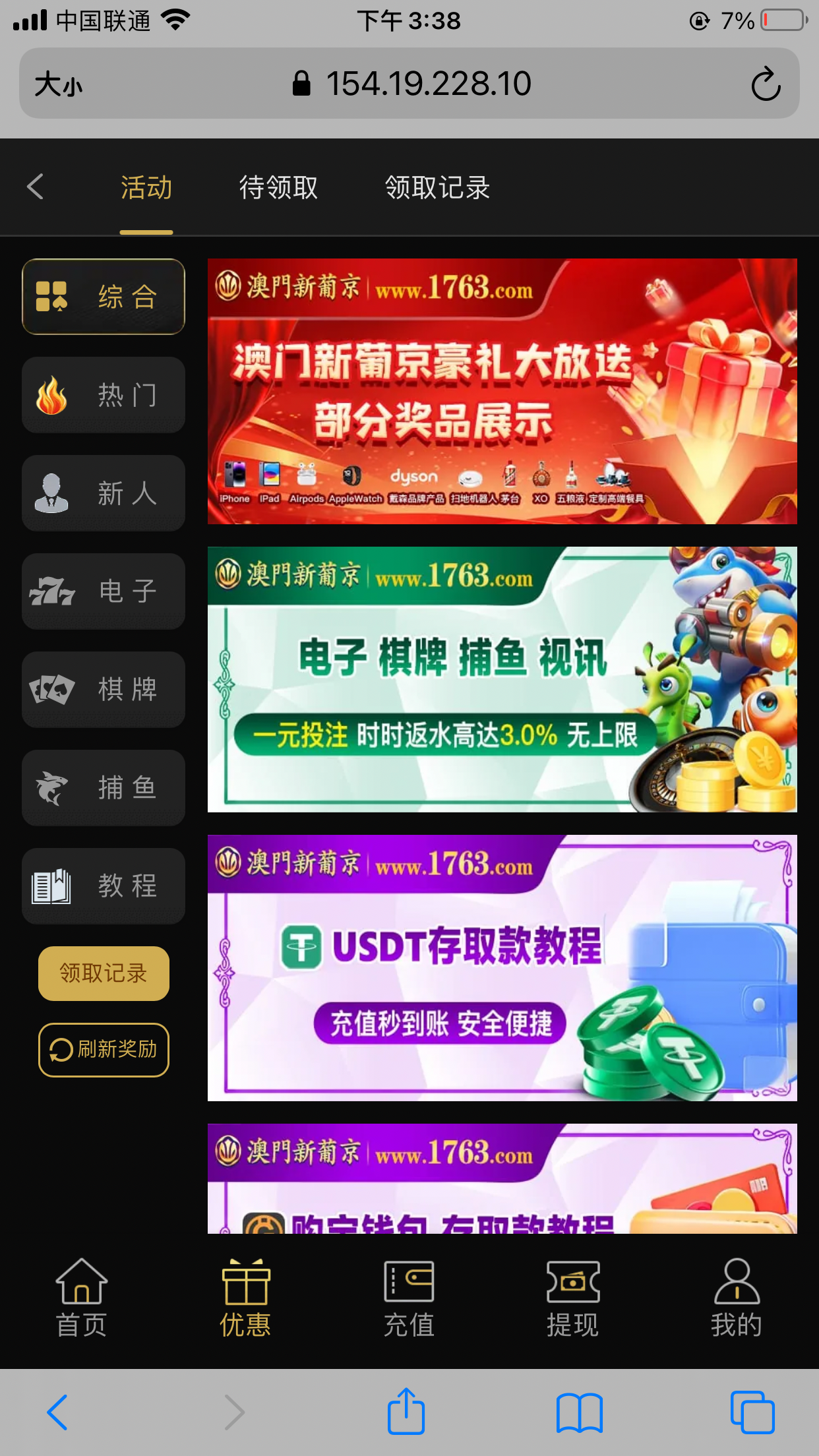This screenshot has height=1456, width=819.
Task: Filter promotions by 捕鱼
Action: (x=104, y=788)
